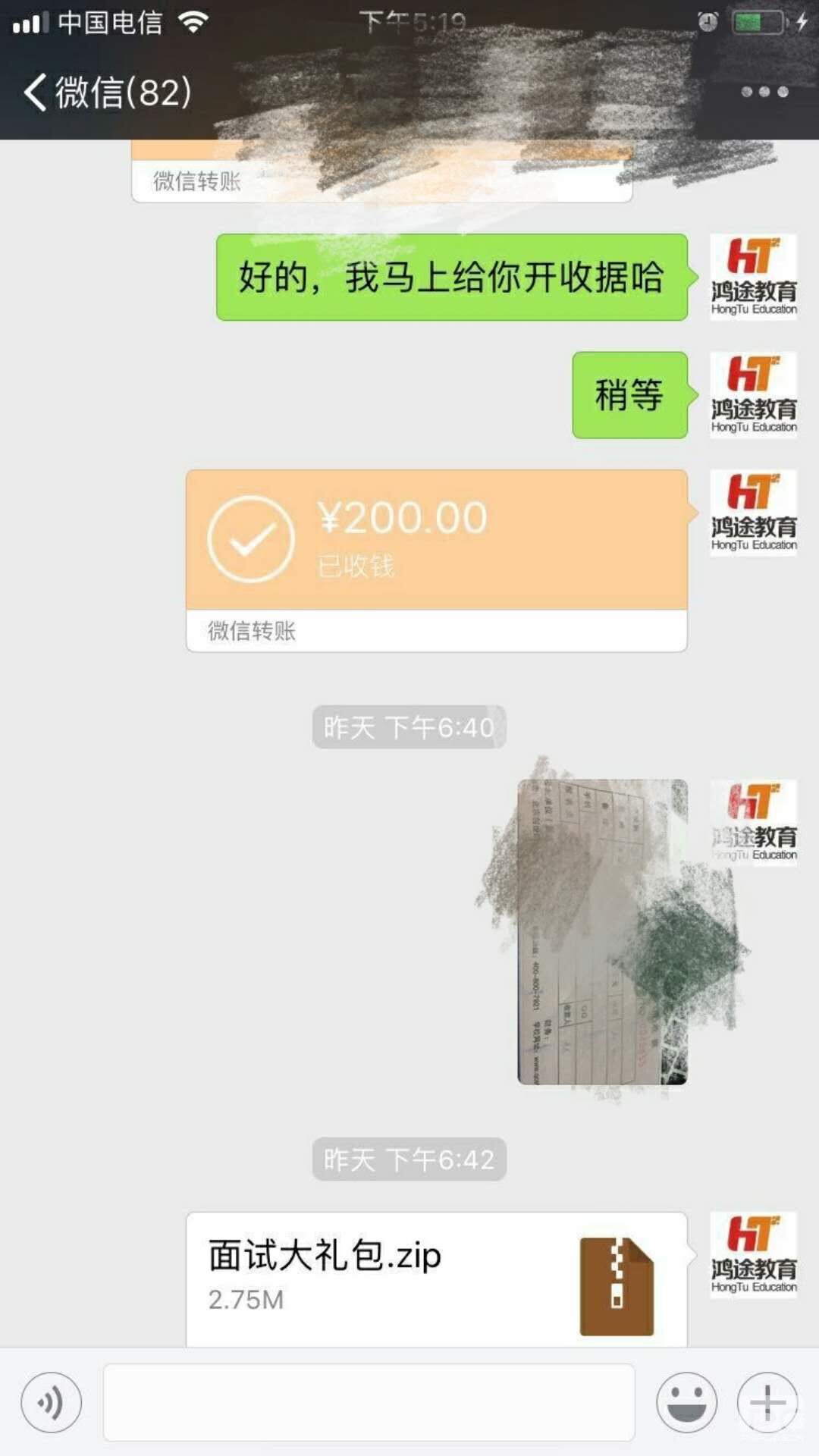
Task: Open the emoji sticker panel
Action: tap(686, 1402)
